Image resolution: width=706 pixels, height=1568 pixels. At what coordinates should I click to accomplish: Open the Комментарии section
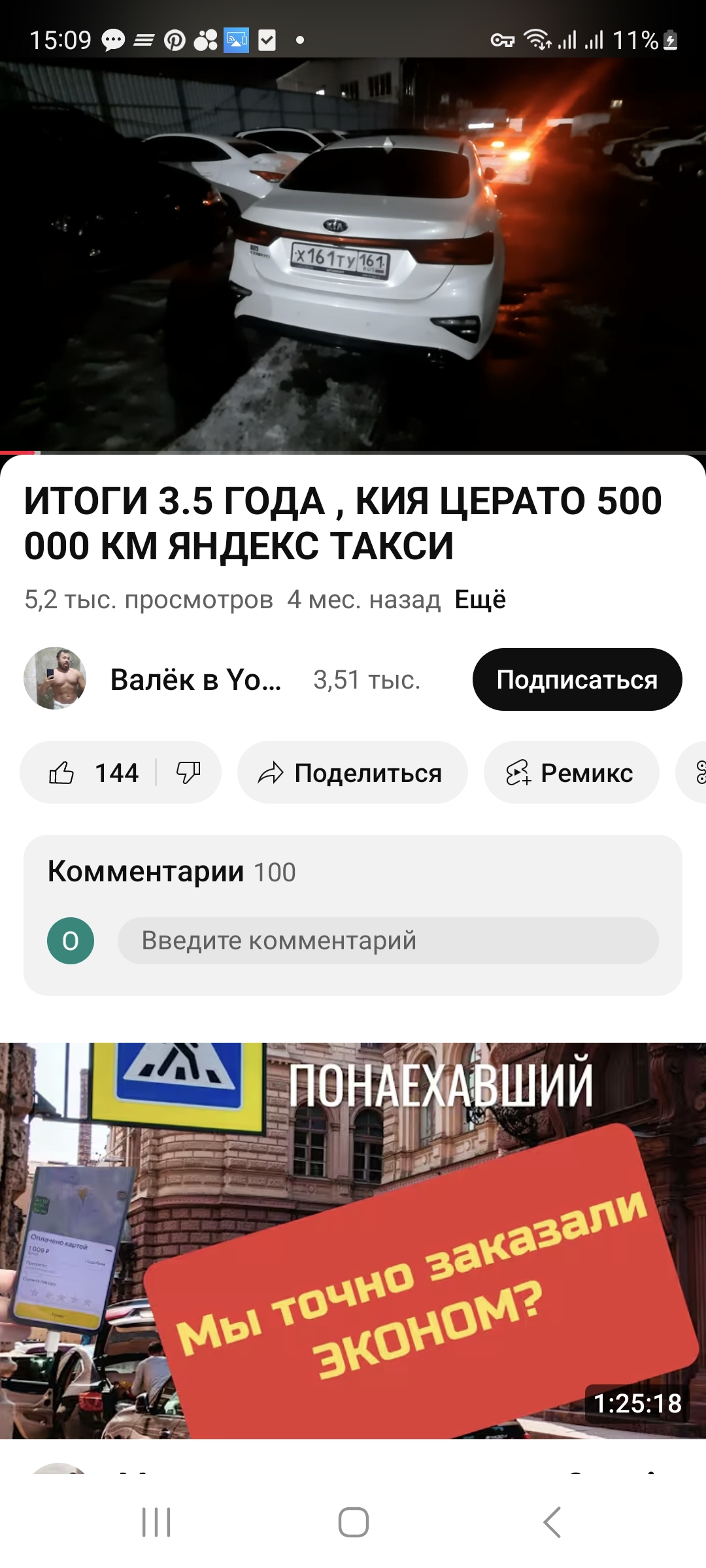click(171, 872)
